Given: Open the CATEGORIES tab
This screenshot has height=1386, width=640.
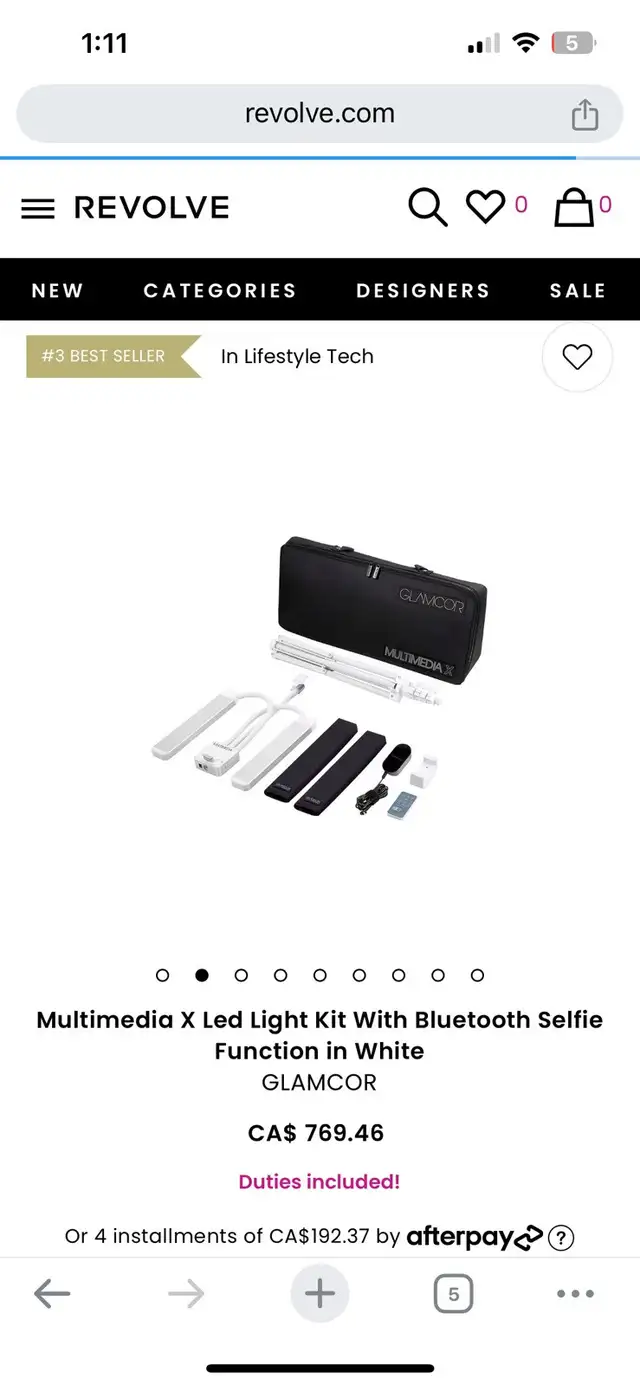Looking at the screenshot, I should coord(220,290).
